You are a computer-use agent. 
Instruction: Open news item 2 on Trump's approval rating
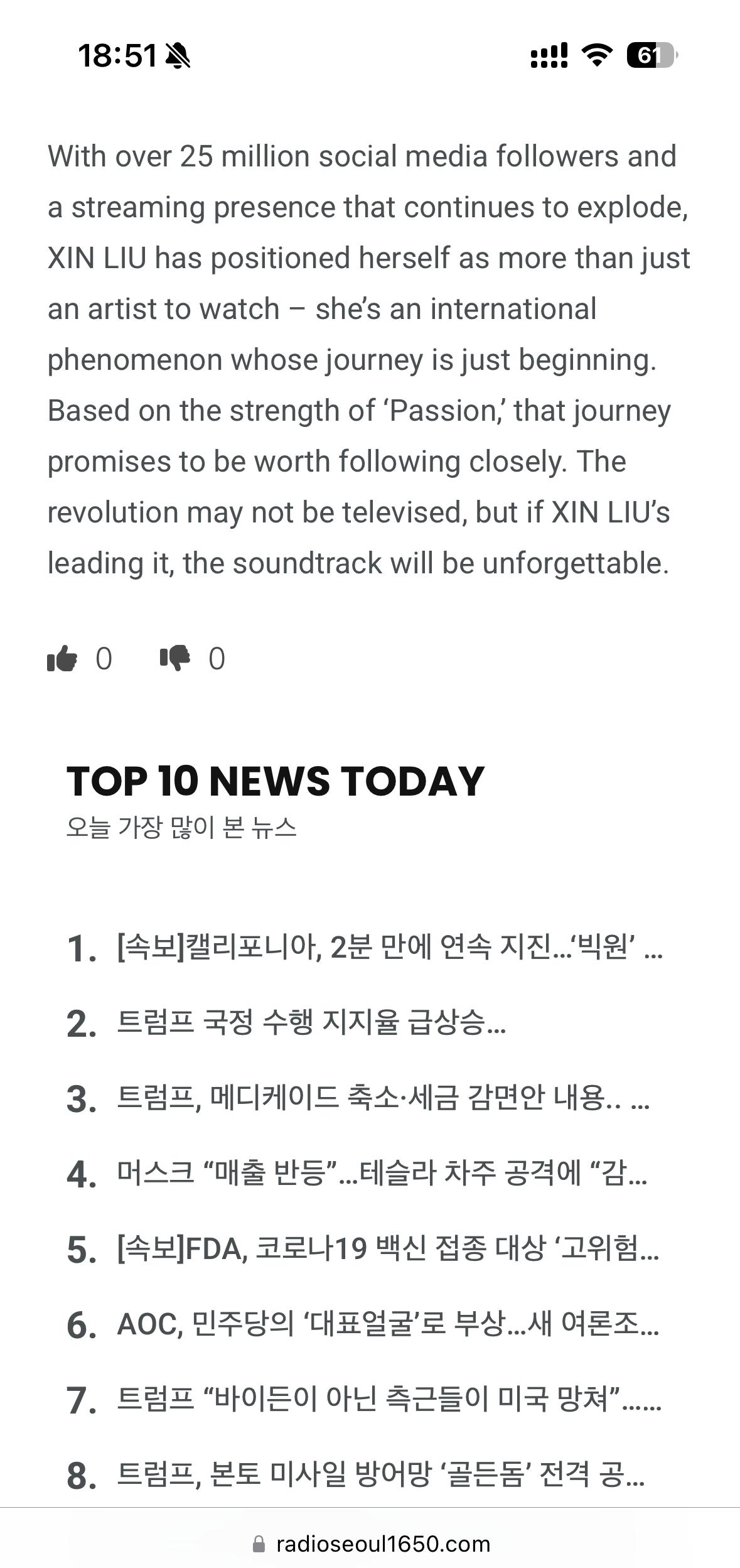pyautogui.click(x=311, y=1022)
